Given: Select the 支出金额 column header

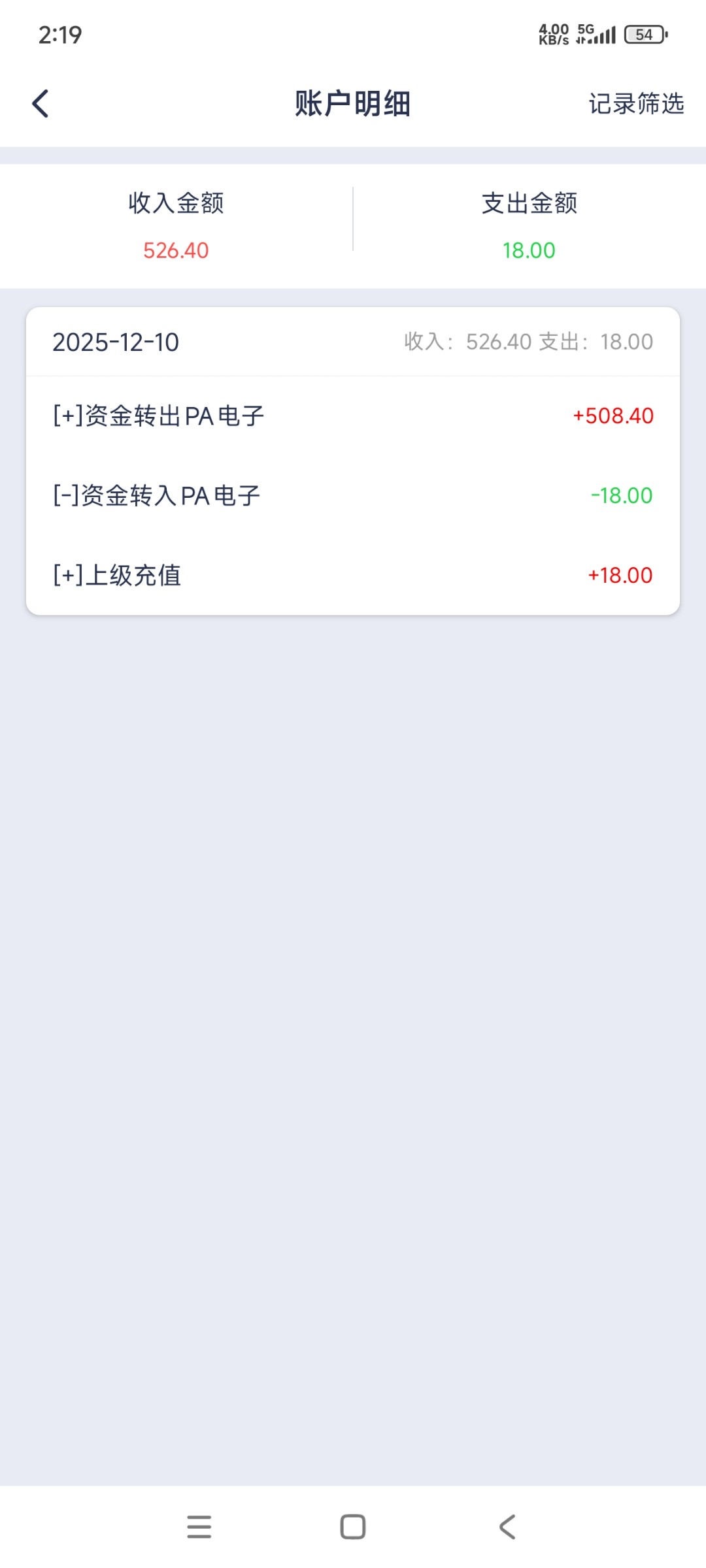Looking at the screenshot, I should coord(528,204).
